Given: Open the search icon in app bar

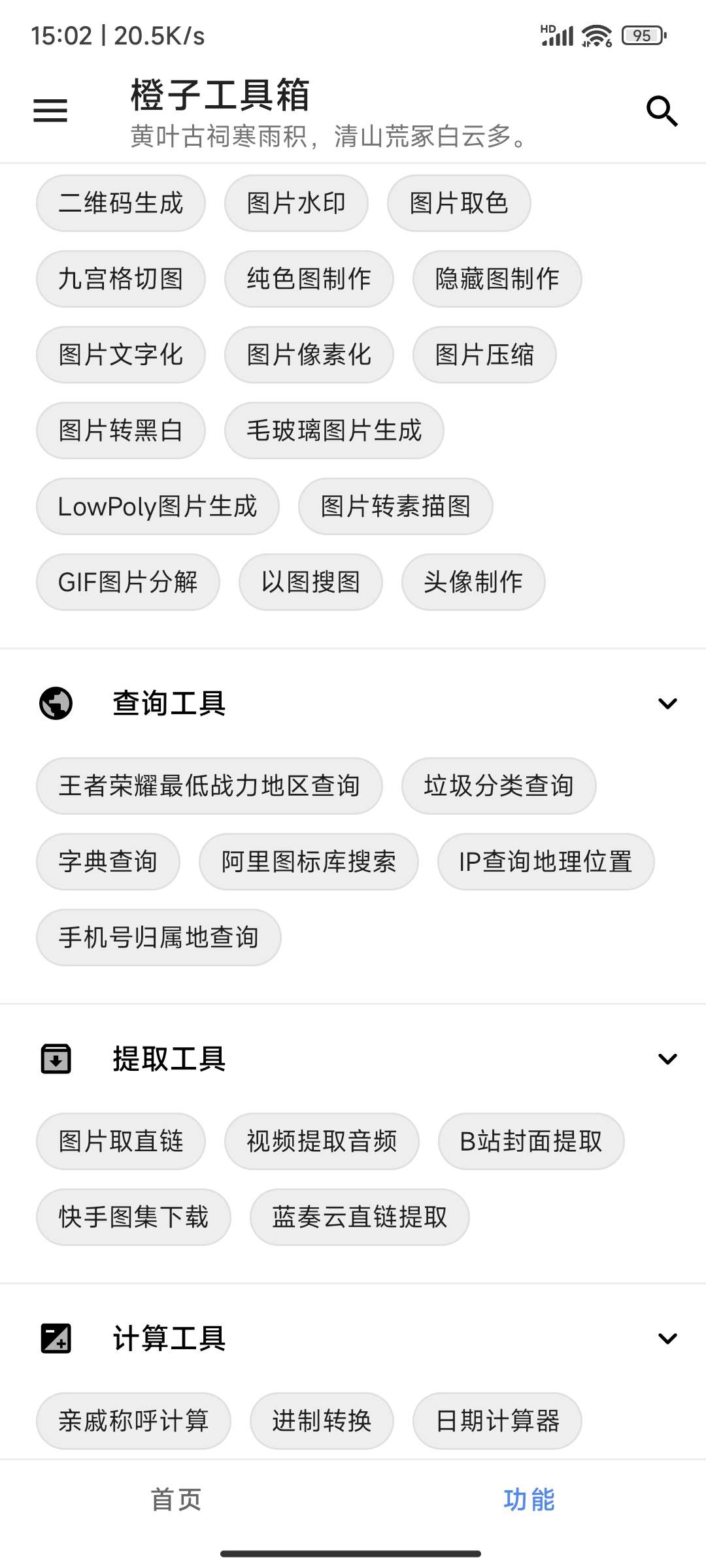Looking at the screenshot, I should click(662, 110).
